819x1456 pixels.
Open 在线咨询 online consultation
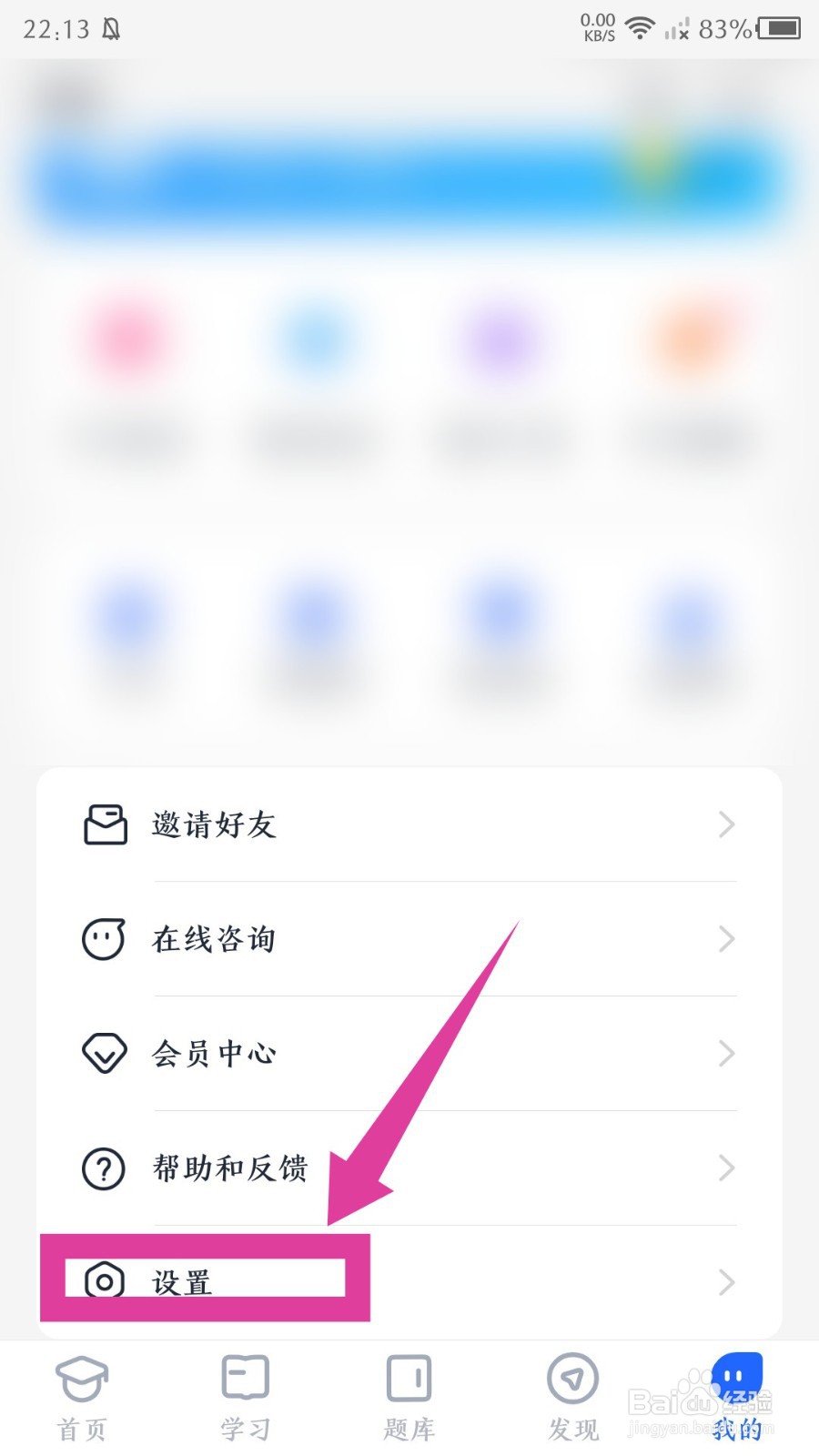click(409, 939)
